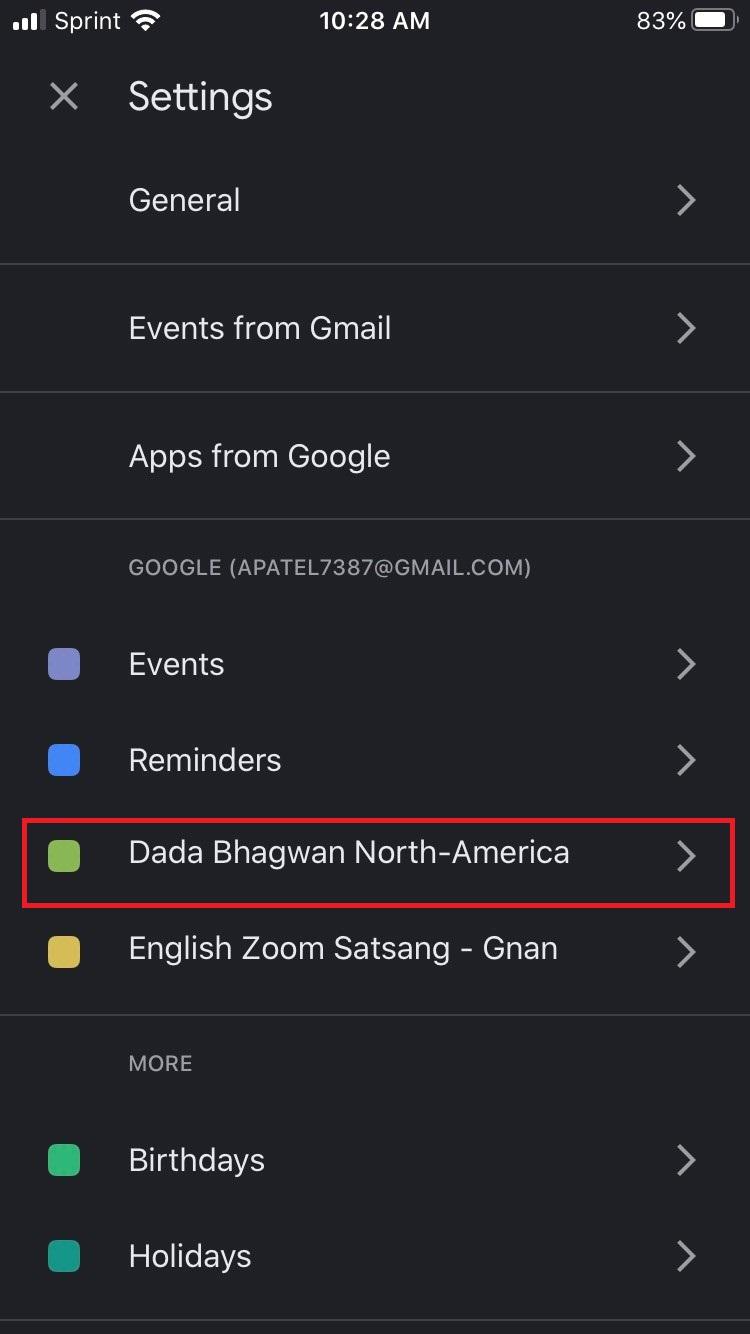Open the Reminders calendar settings
750x1334 pixels.
(375, 760)
